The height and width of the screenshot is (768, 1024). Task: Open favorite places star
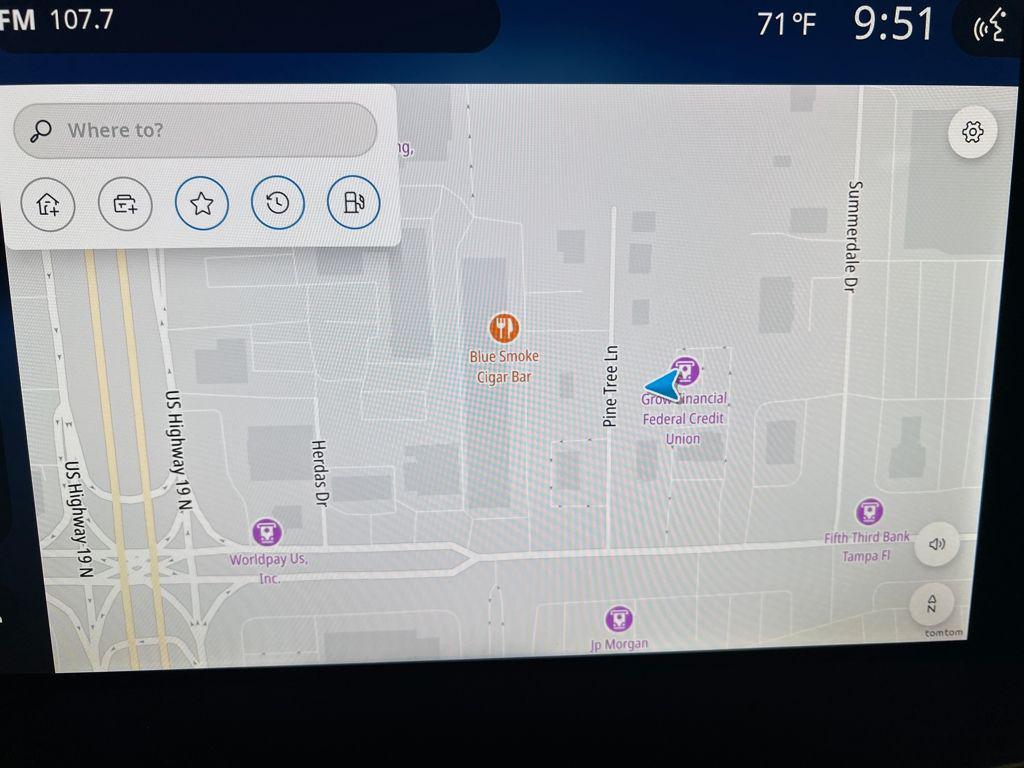point(202,203)
